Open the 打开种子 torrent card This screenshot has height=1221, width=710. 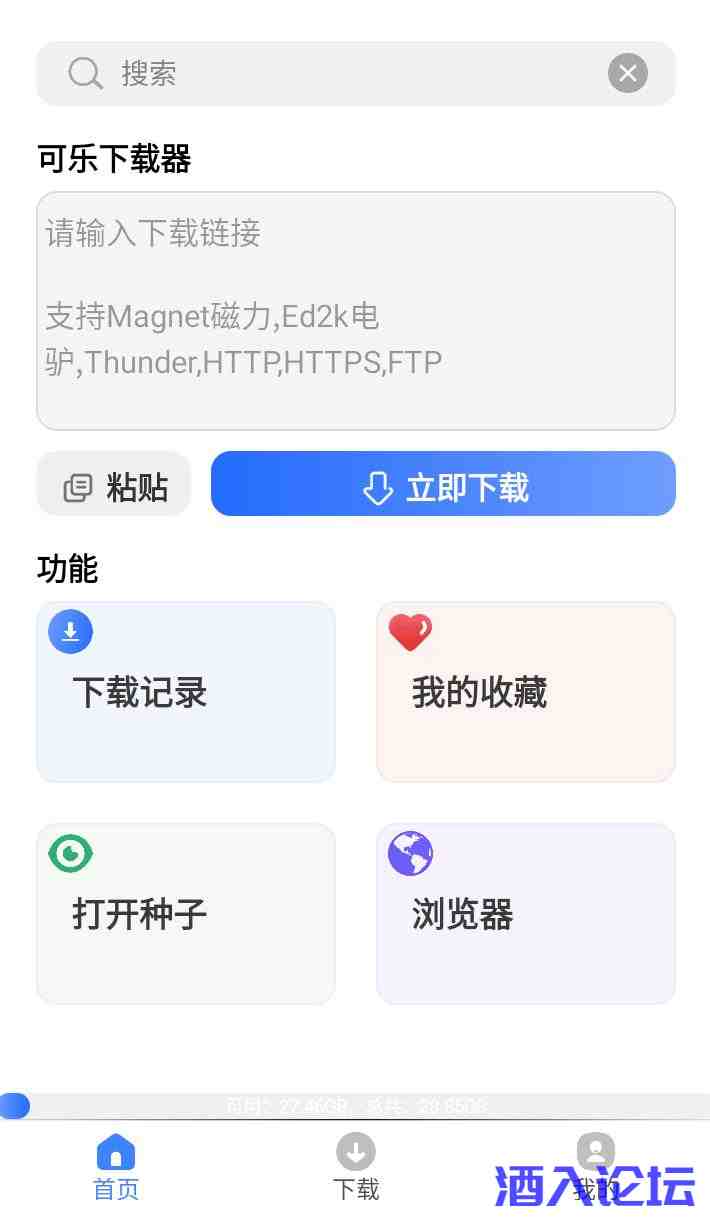coord(186,913)
